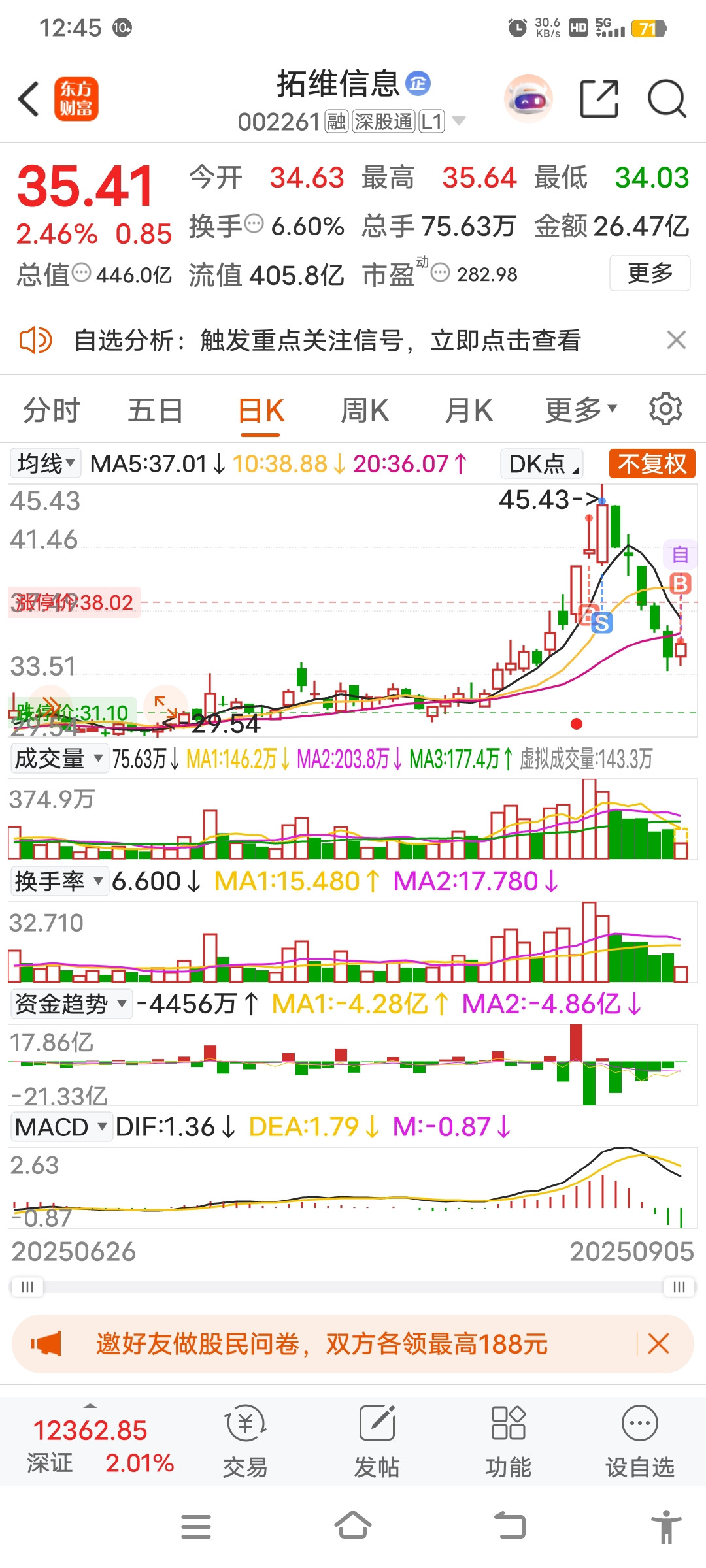The height and width of the screenshot is (1568, 706).
Task: Select the 月K chart tab
Action: click(x=469, y=411)
